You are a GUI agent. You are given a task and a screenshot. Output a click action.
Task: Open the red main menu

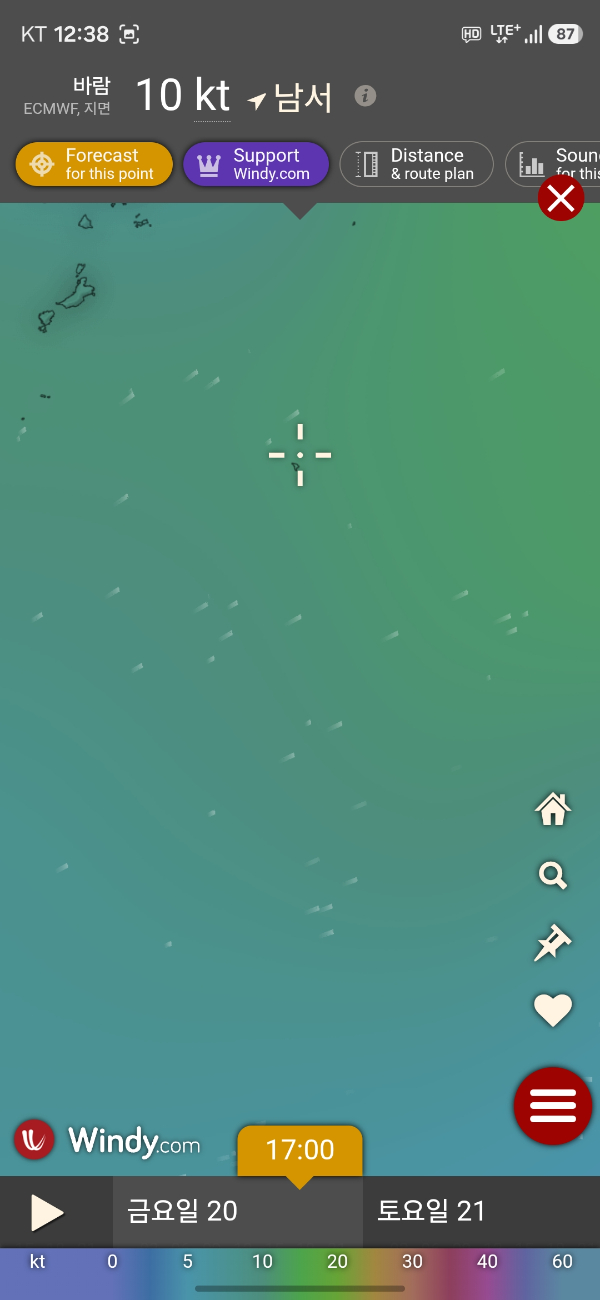(x=553, y=1106)
